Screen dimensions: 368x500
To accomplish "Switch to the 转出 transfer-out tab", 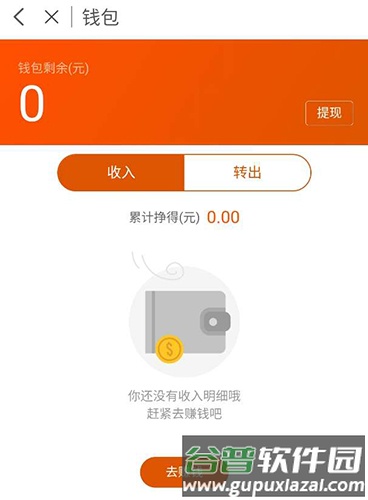I will click(x=247, y=173).
